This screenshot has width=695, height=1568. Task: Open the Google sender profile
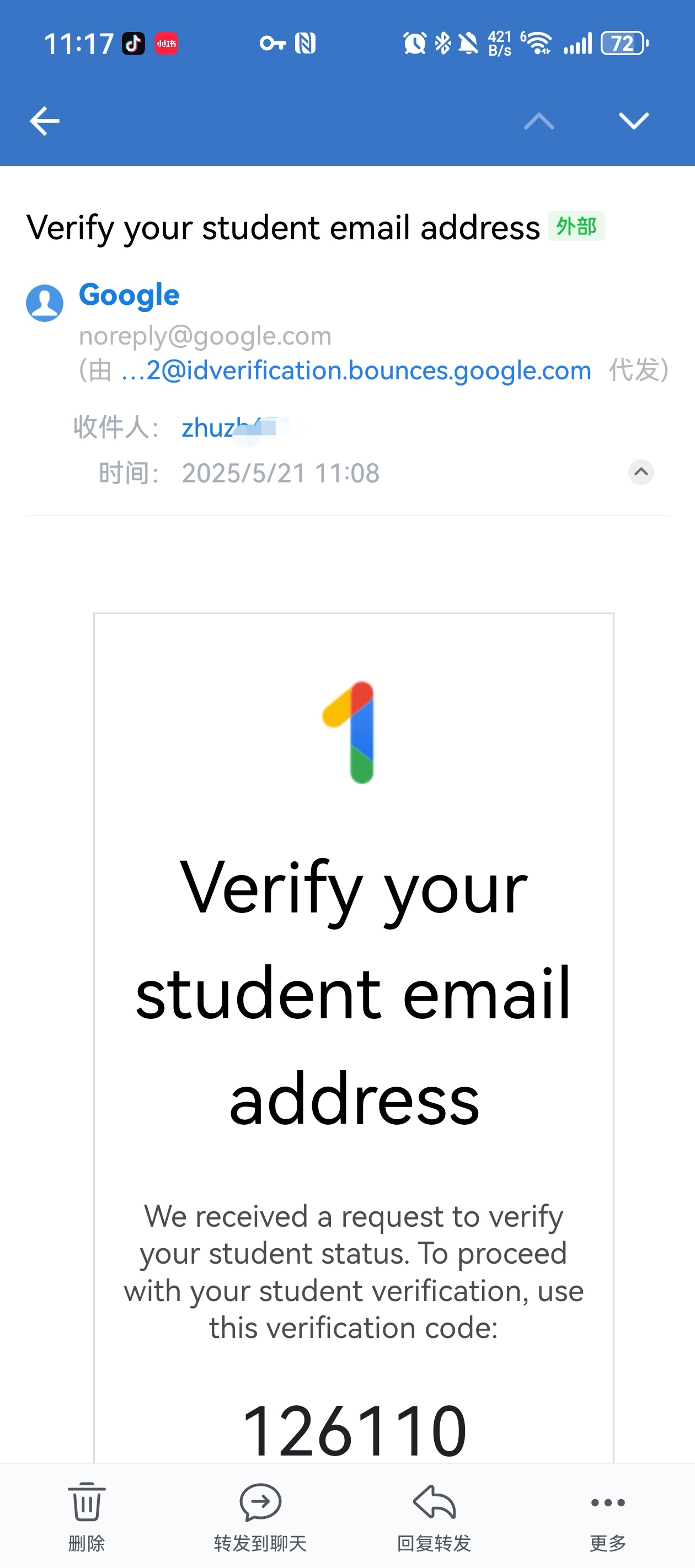pos(129,295)
